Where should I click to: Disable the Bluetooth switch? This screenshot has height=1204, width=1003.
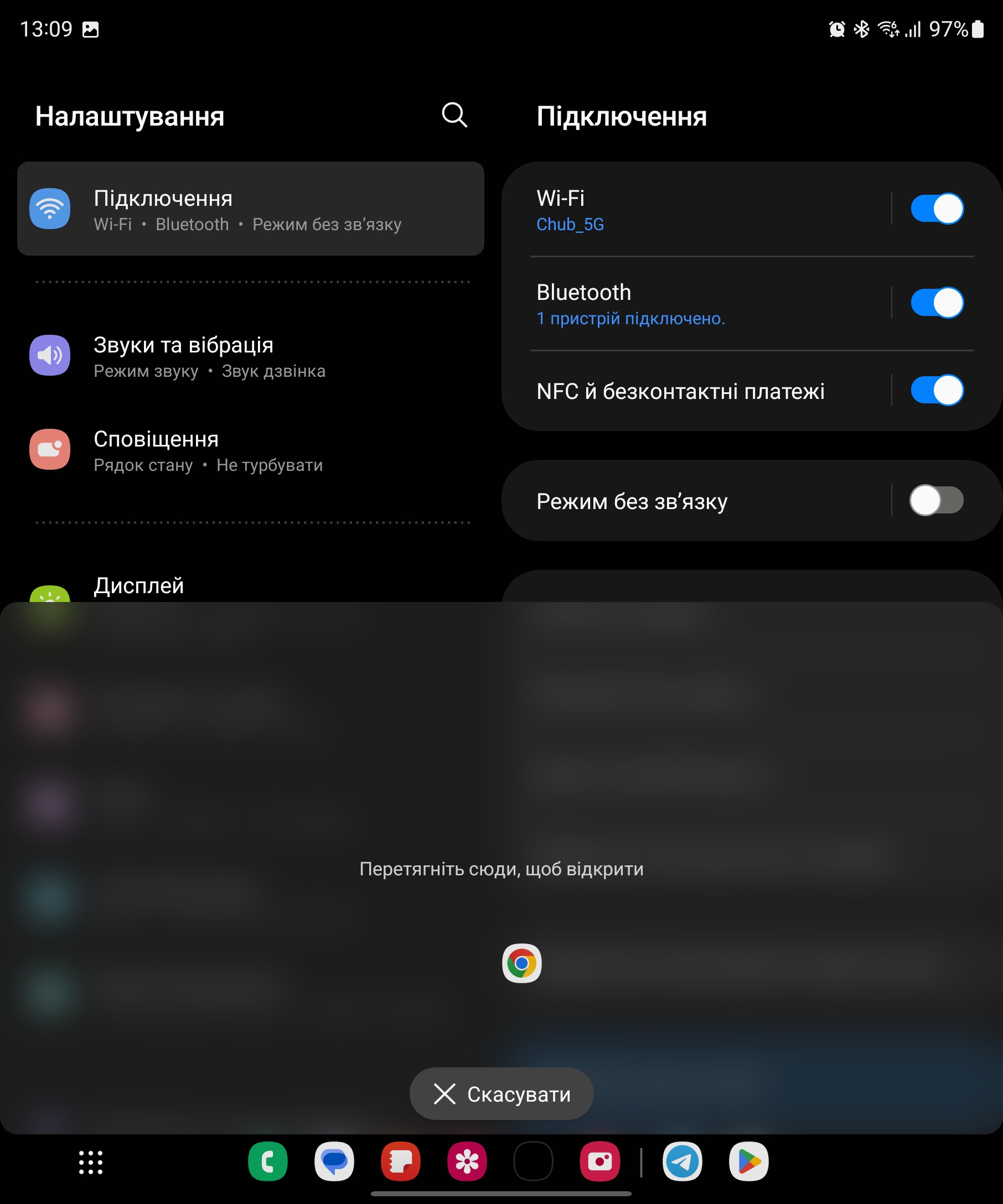[x=937, y=303]
